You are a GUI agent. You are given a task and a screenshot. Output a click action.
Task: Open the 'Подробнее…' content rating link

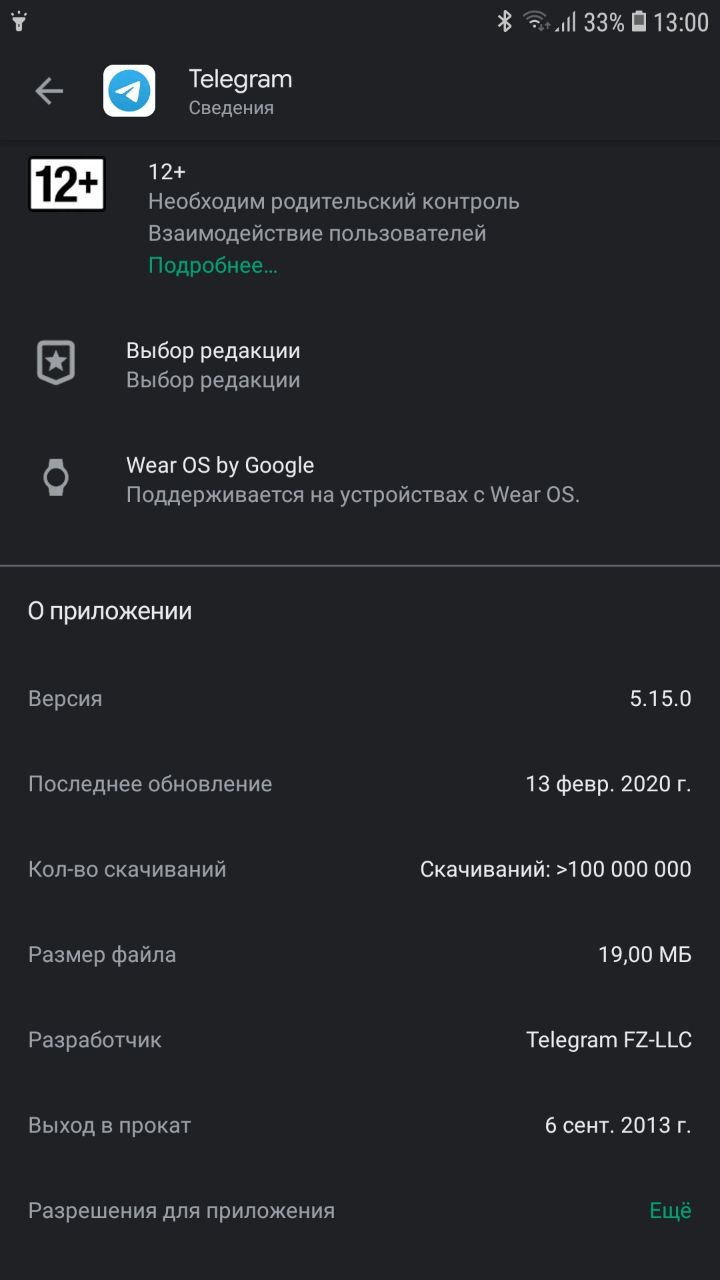(213, 266)
